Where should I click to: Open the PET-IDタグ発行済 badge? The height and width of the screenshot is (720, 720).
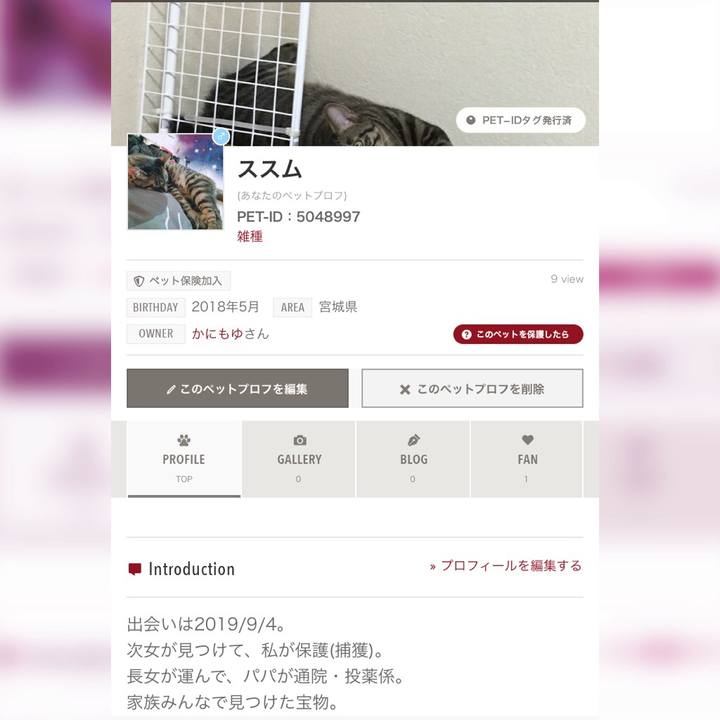click(x=521, y=121)
